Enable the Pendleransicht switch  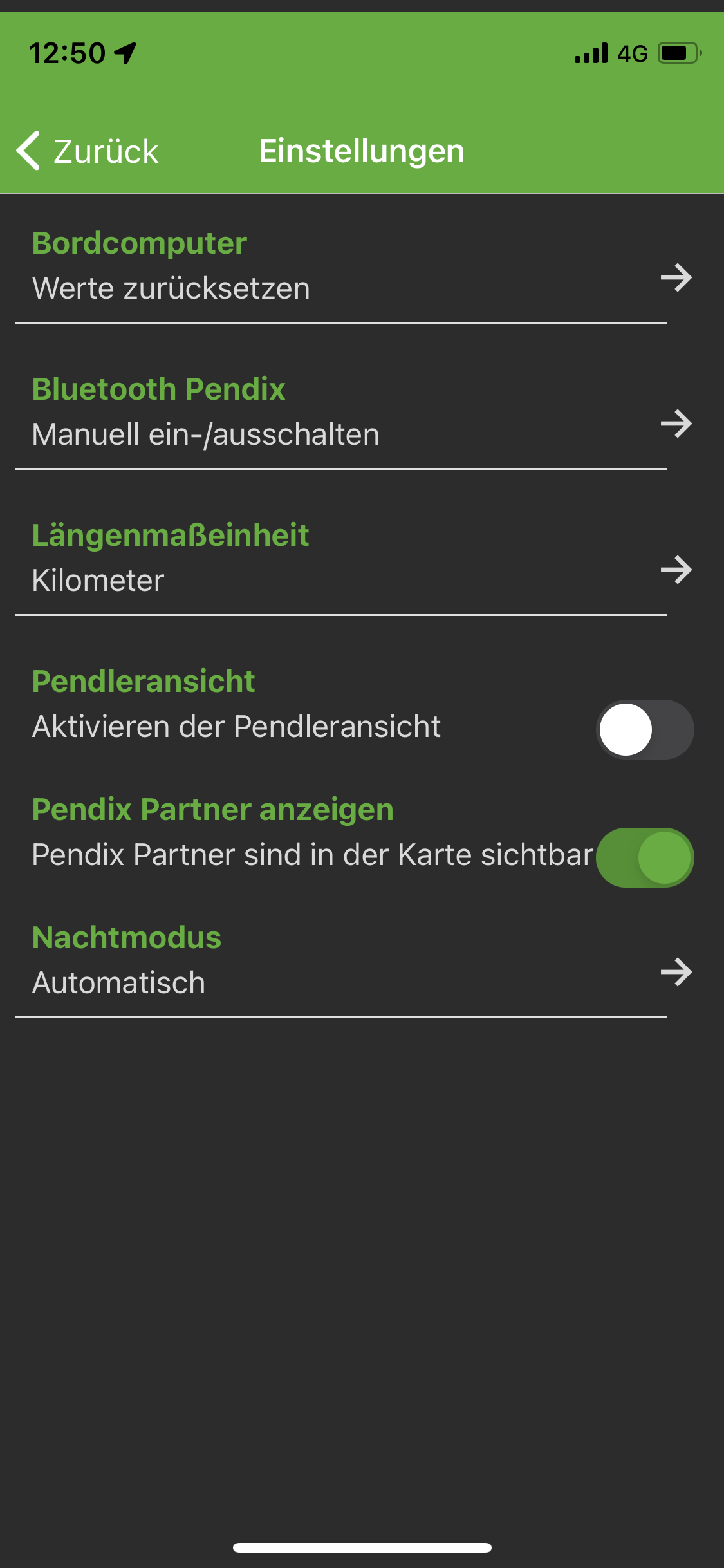[644, 729]
